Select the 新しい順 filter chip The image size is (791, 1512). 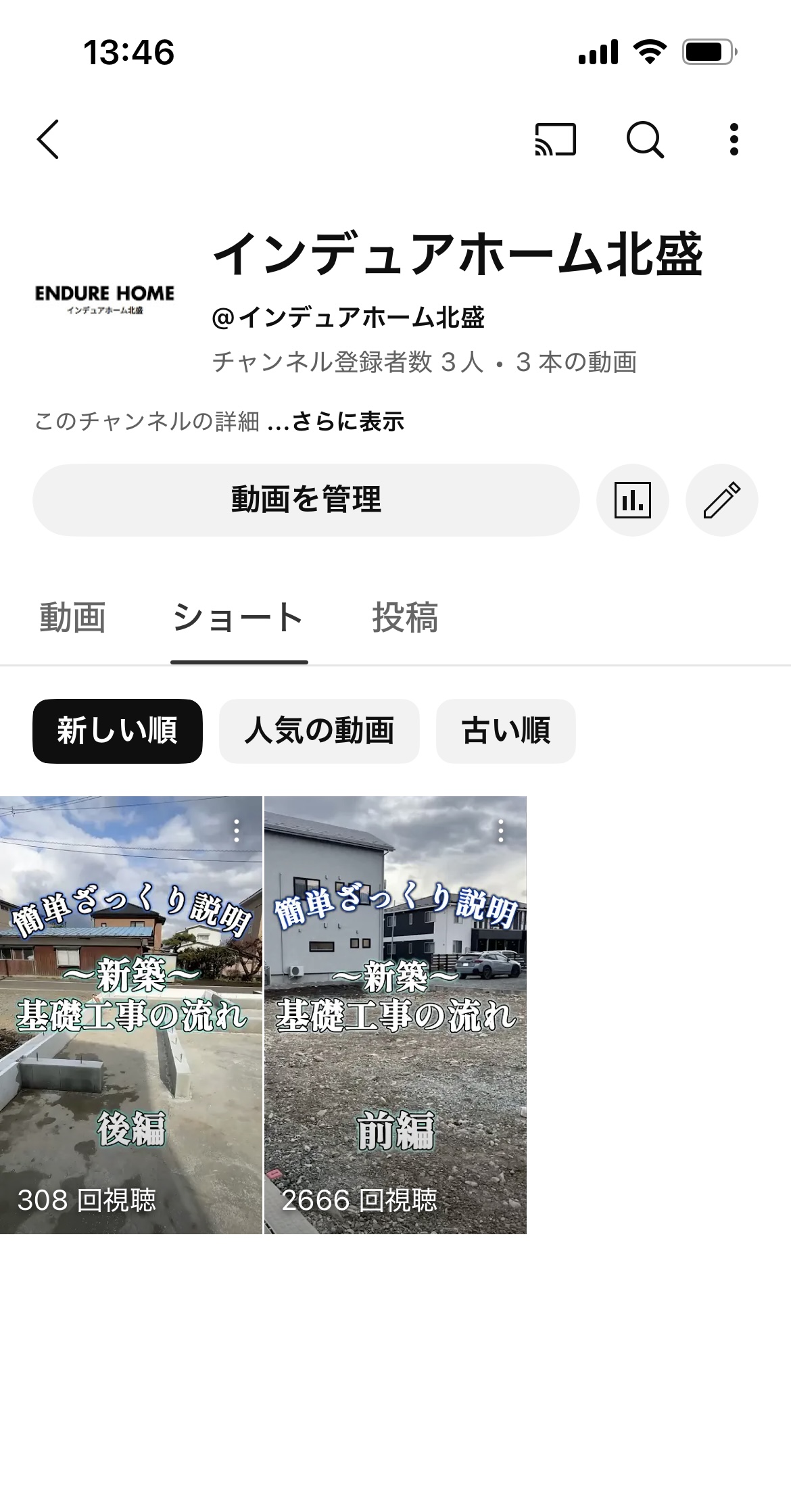(118, 731)
